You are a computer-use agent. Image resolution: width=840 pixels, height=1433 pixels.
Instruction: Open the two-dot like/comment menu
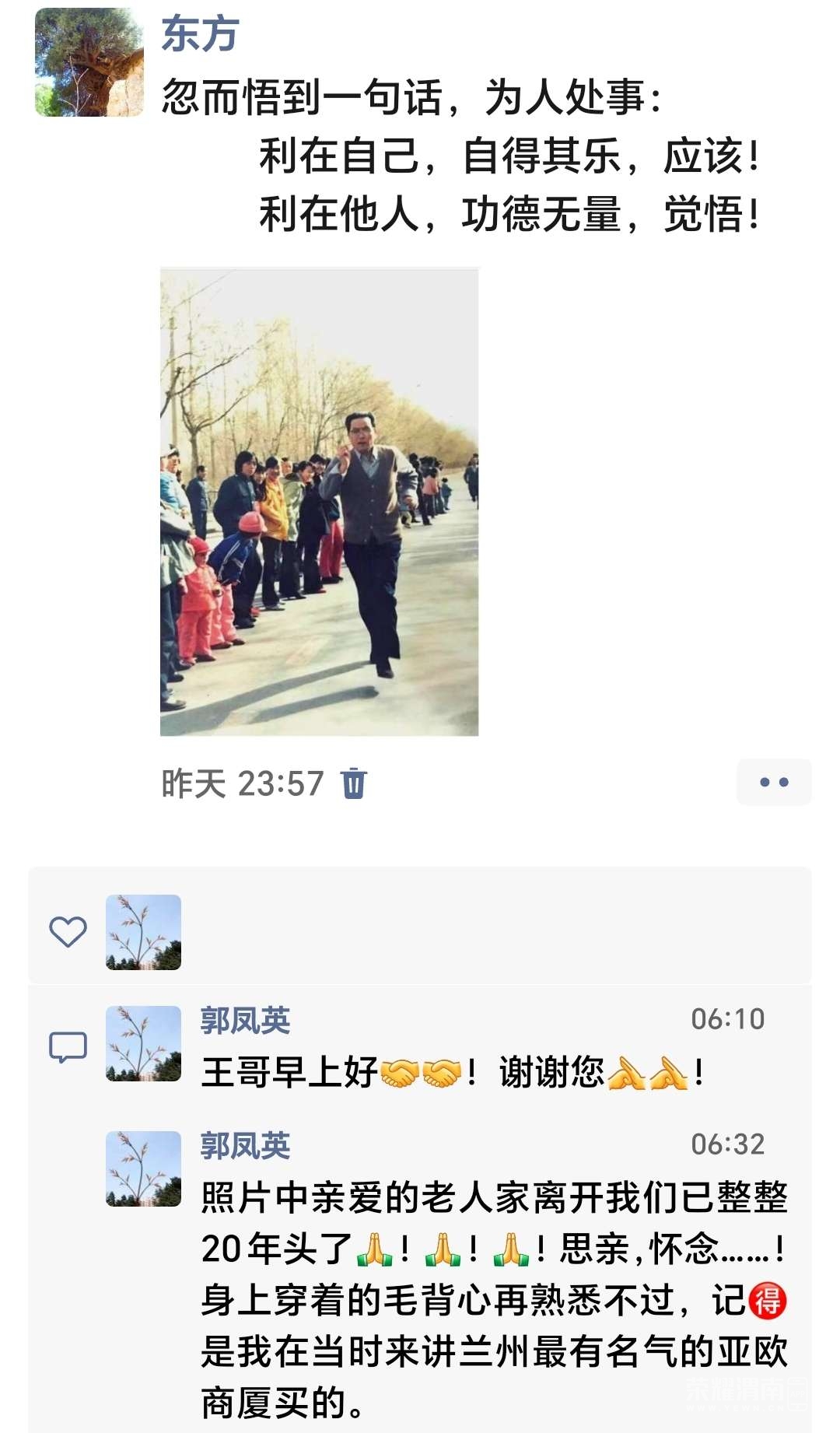[773, 782]
